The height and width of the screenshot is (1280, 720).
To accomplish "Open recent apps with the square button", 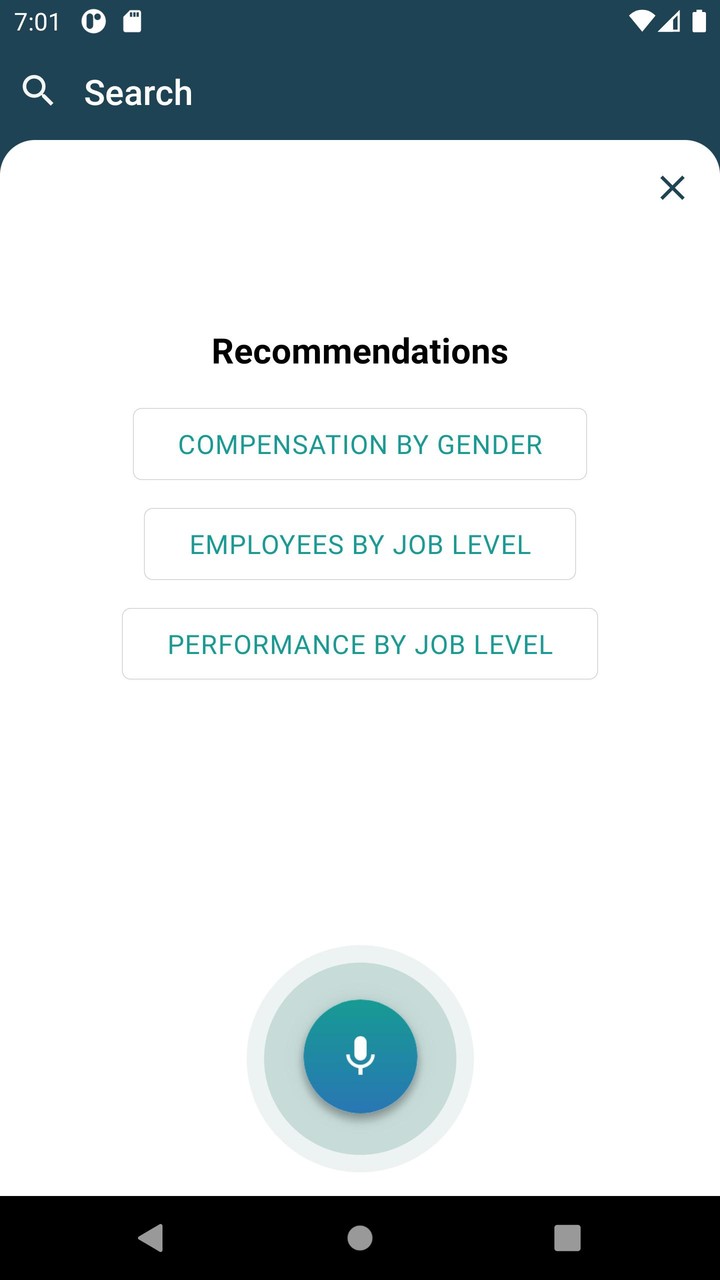I will (567, 1237).
